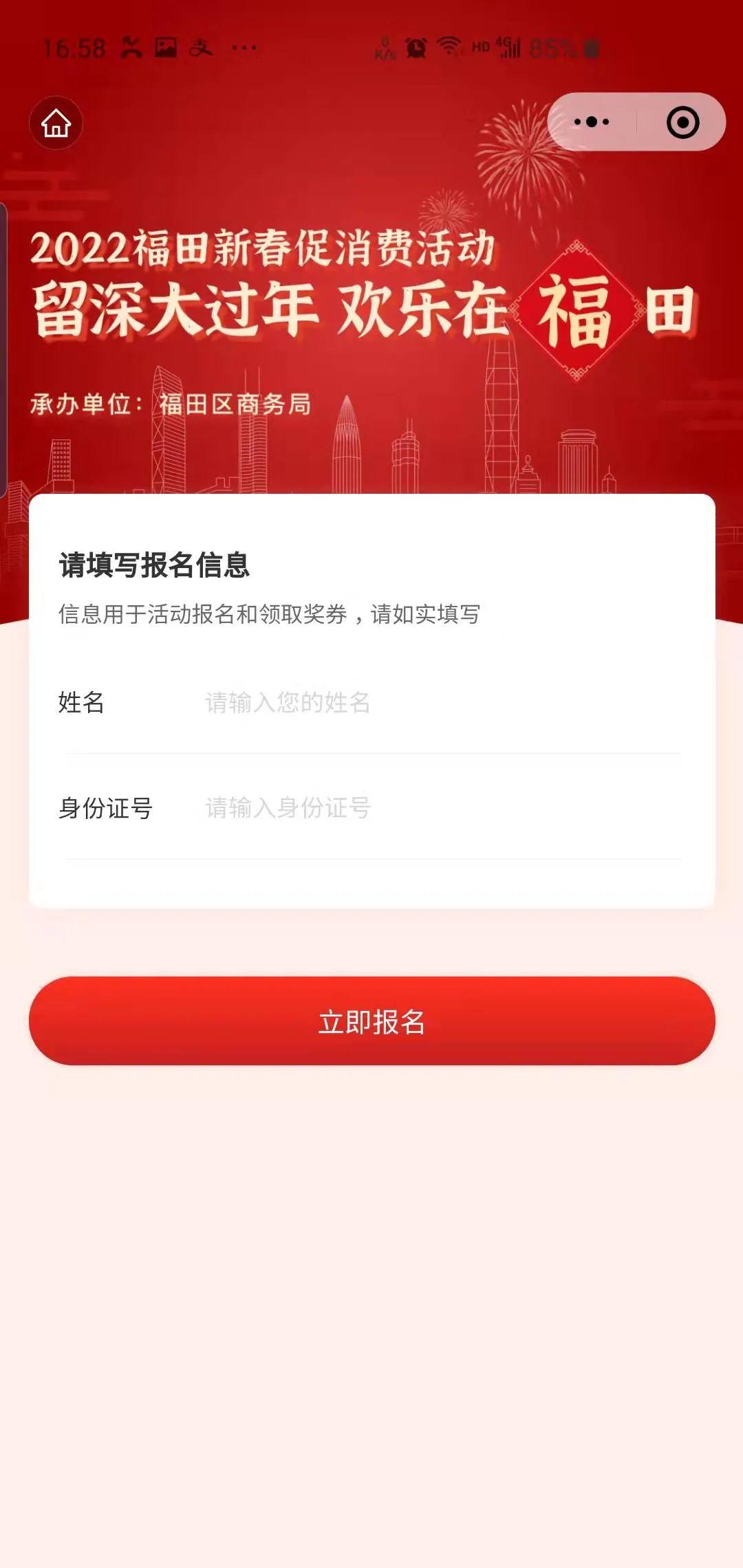Focus the 姓名 name input field
The height and width of the screenshot is (1568, 743).
pyautogui.click(x=440, y=703)
